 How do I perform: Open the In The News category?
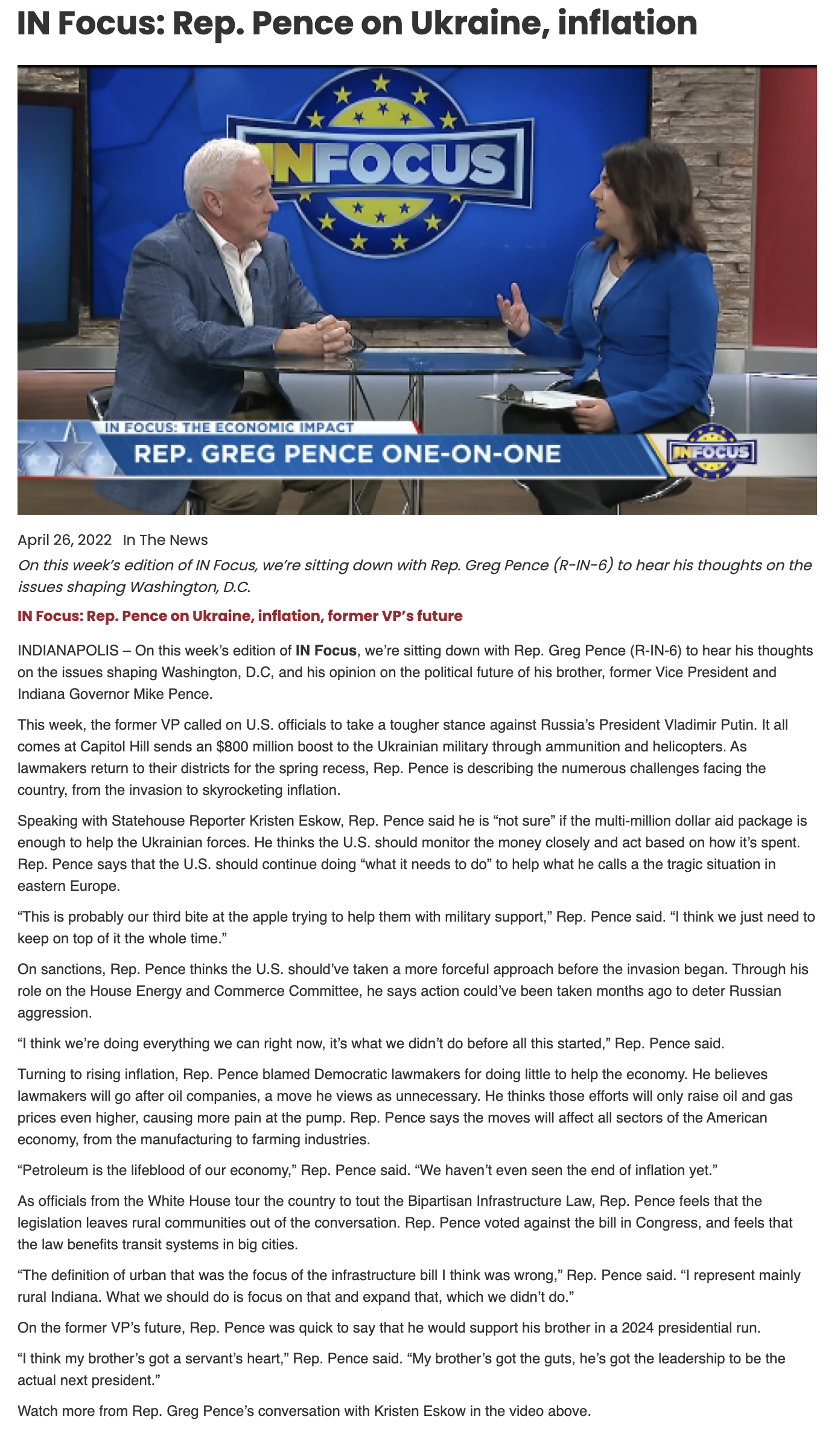click(x=165, y=540)
